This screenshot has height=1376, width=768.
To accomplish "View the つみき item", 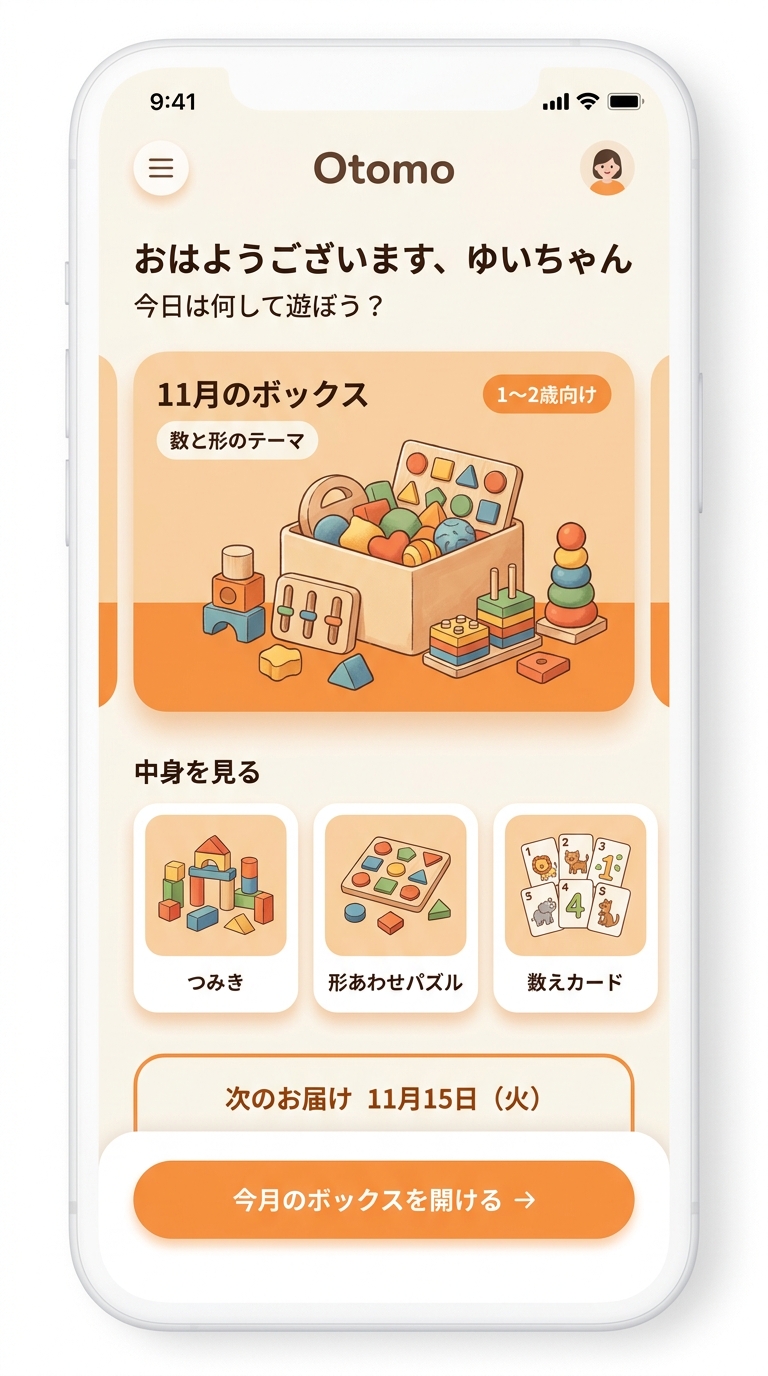I will pos(216,908).
